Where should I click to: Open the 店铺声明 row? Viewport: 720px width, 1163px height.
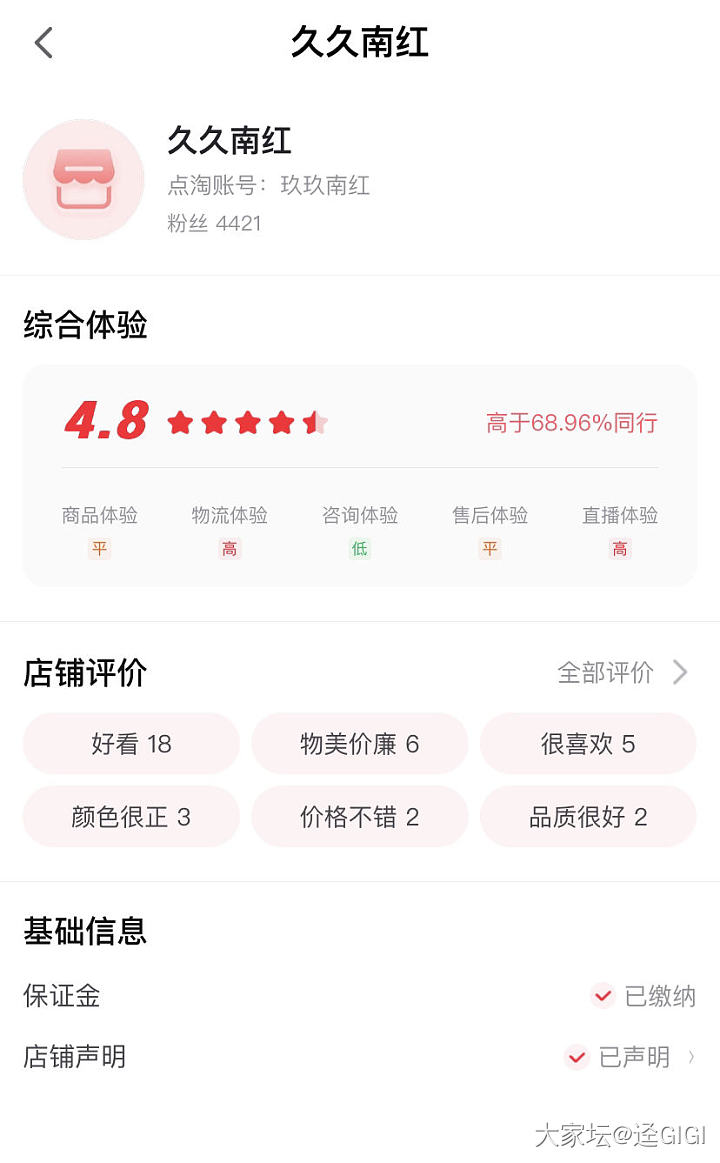coord(360,1057)
